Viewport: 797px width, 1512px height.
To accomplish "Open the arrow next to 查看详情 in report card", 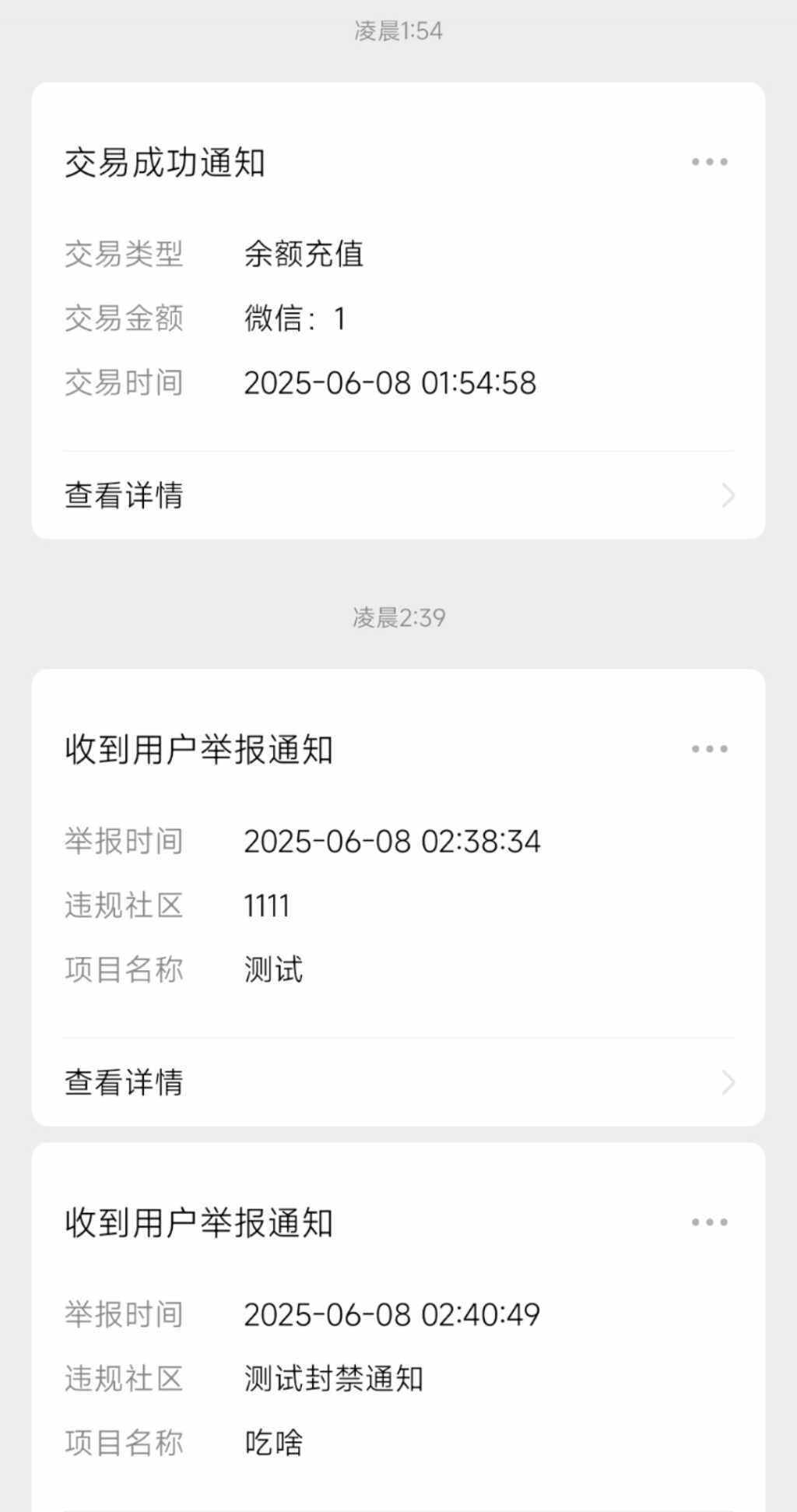I will tap(727, 1081).
